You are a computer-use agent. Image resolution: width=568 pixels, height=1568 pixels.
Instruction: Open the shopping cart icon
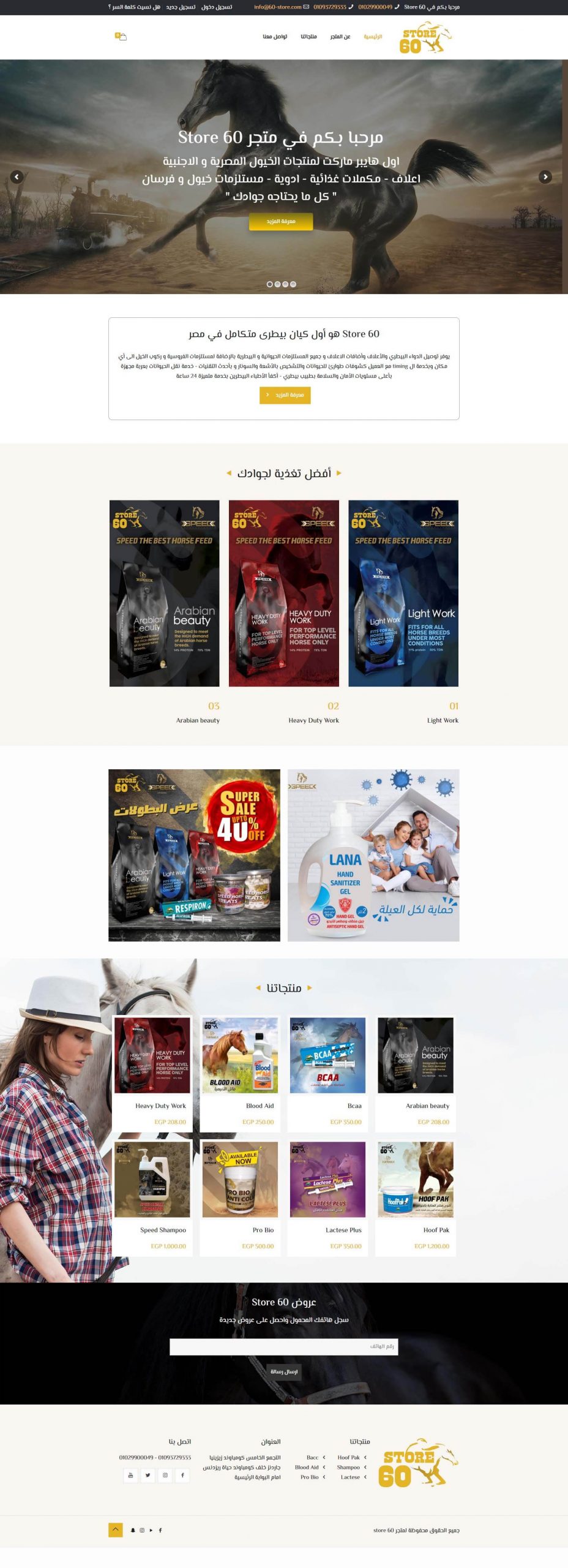[121, 37]
